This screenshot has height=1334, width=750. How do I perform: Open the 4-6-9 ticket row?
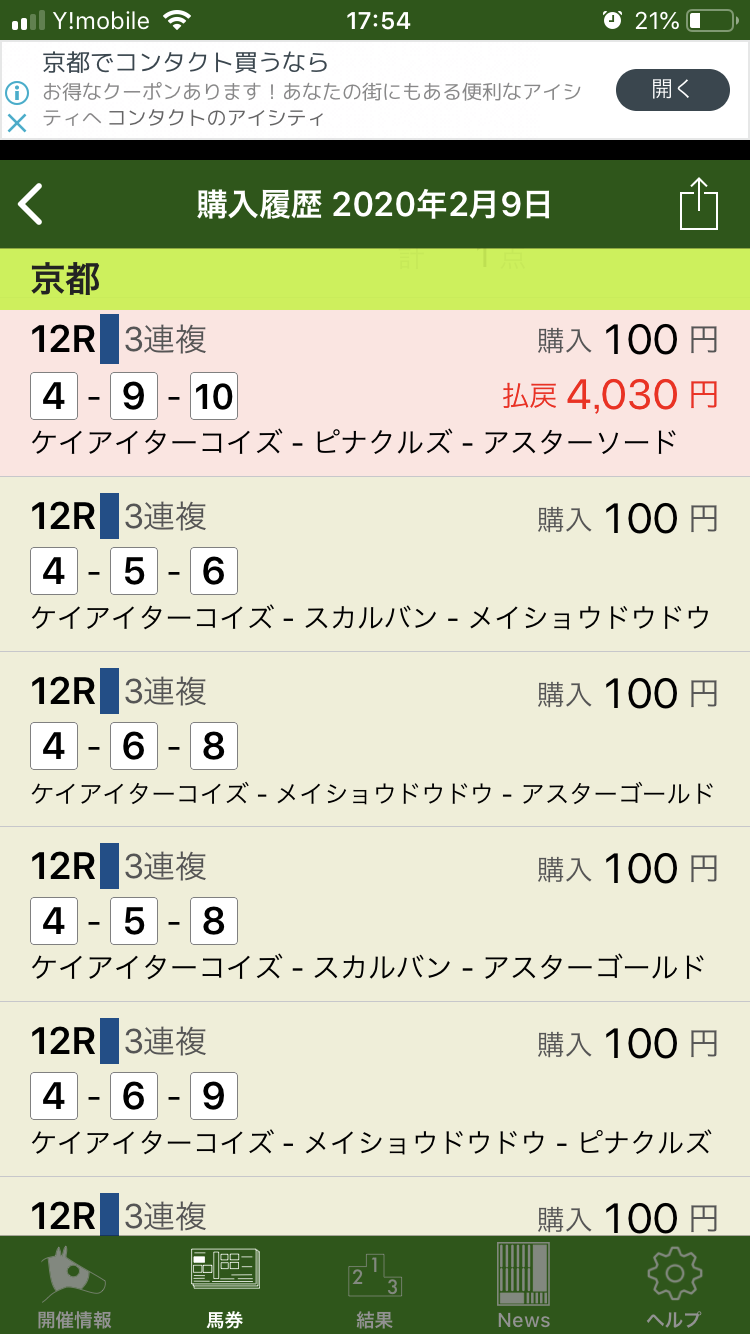click(x=375, y=1090)
